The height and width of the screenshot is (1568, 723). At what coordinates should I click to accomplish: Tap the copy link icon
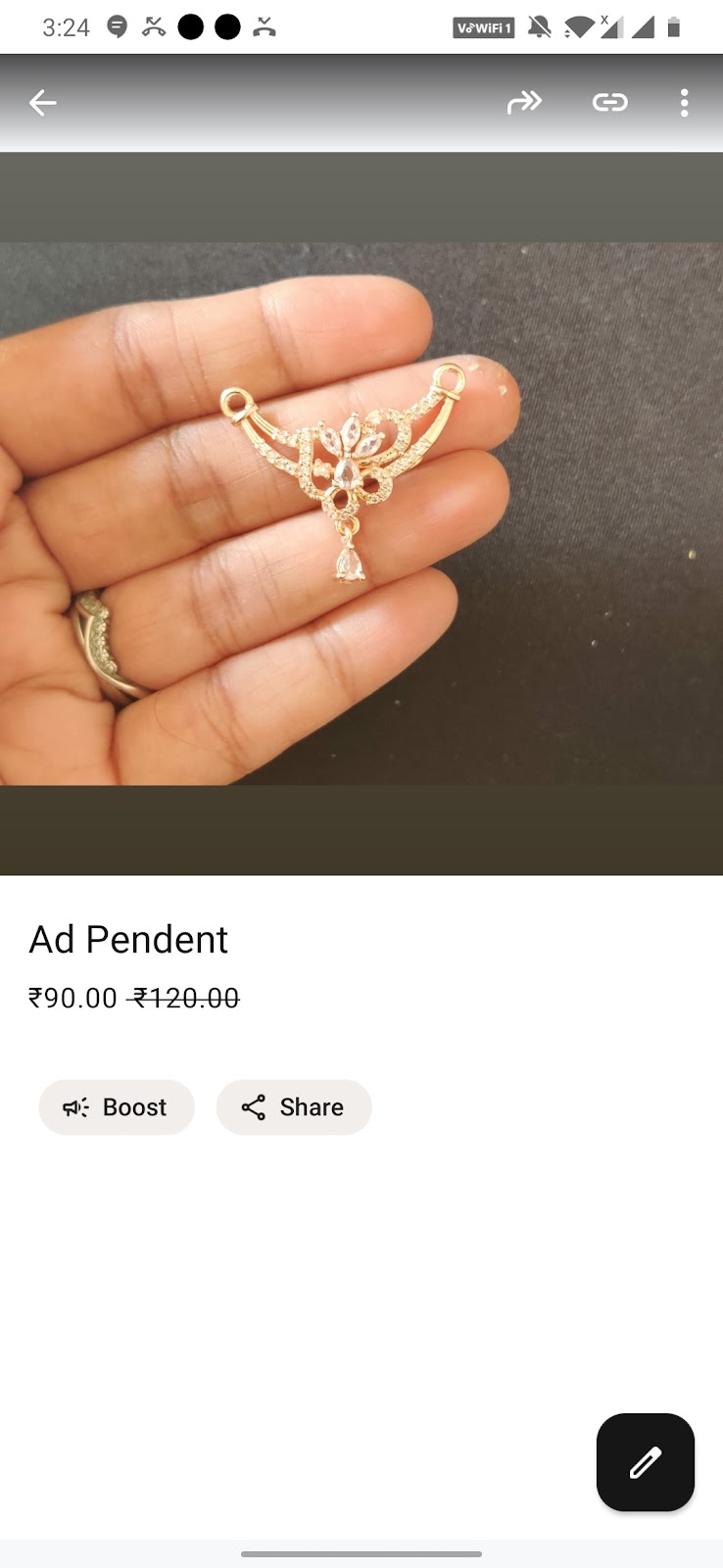tap(609, 101)
